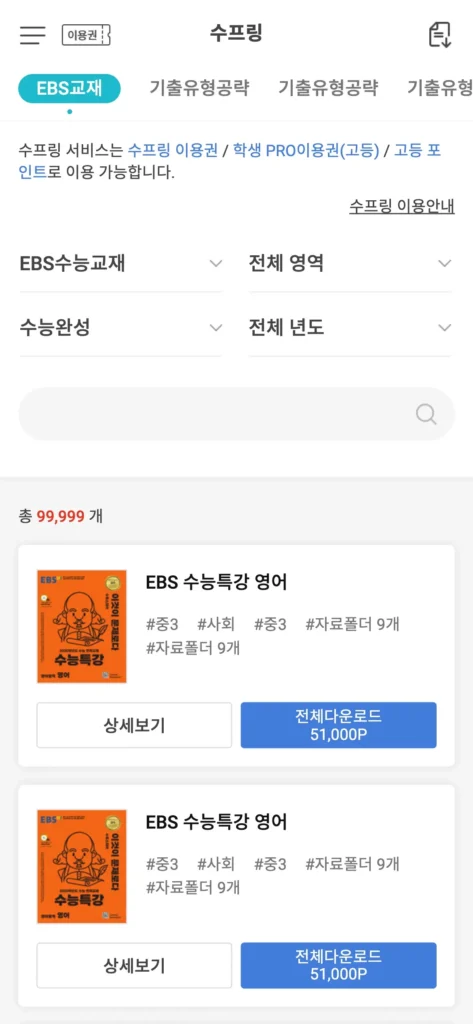Screen dimensions: 473x1024
Task: Open the 수프링 이용권 link
Action: coord(172,151)
